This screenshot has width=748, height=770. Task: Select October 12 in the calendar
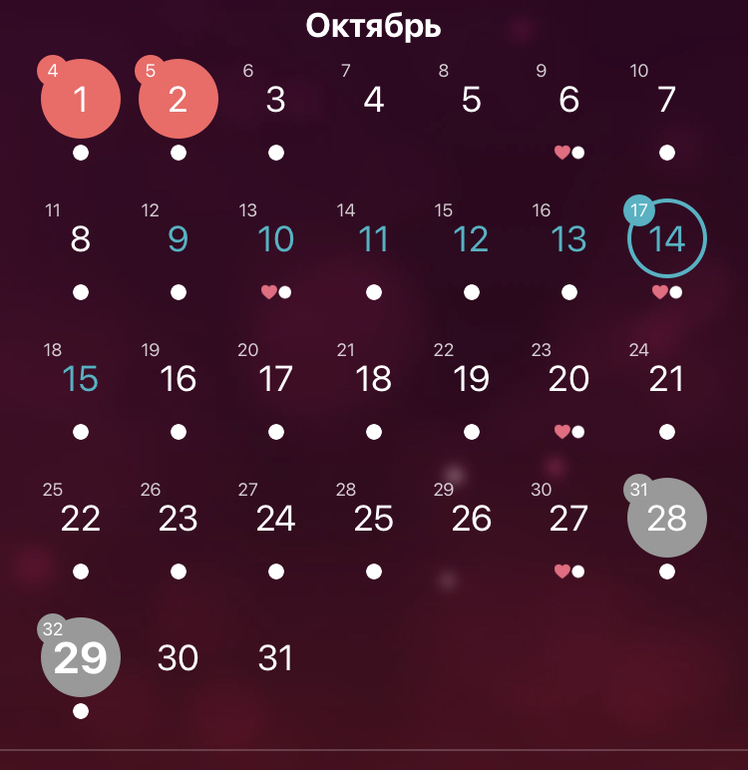(x=471, y=240)
